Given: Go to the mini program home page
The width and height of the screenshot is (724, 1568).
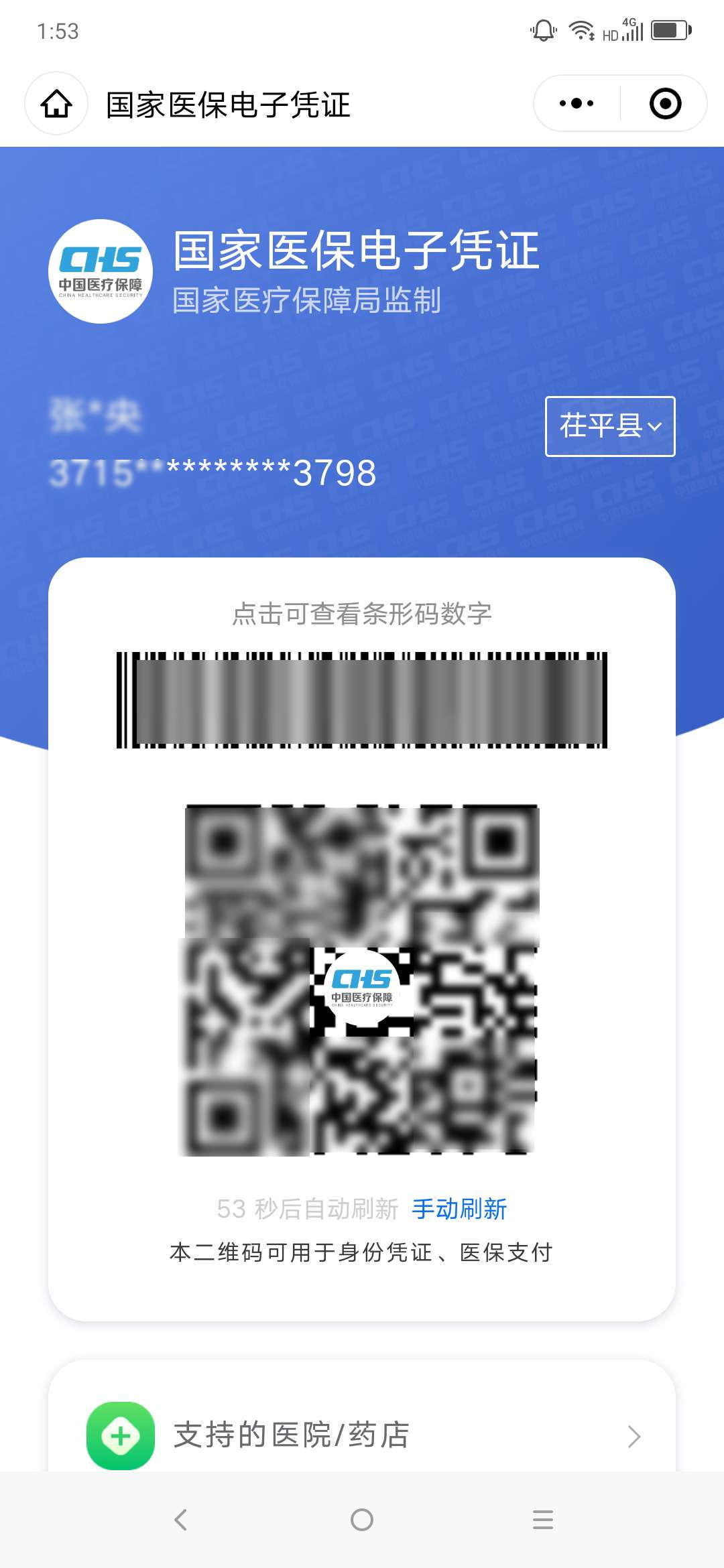Looking at the screenshot, I should coord(56,104).
